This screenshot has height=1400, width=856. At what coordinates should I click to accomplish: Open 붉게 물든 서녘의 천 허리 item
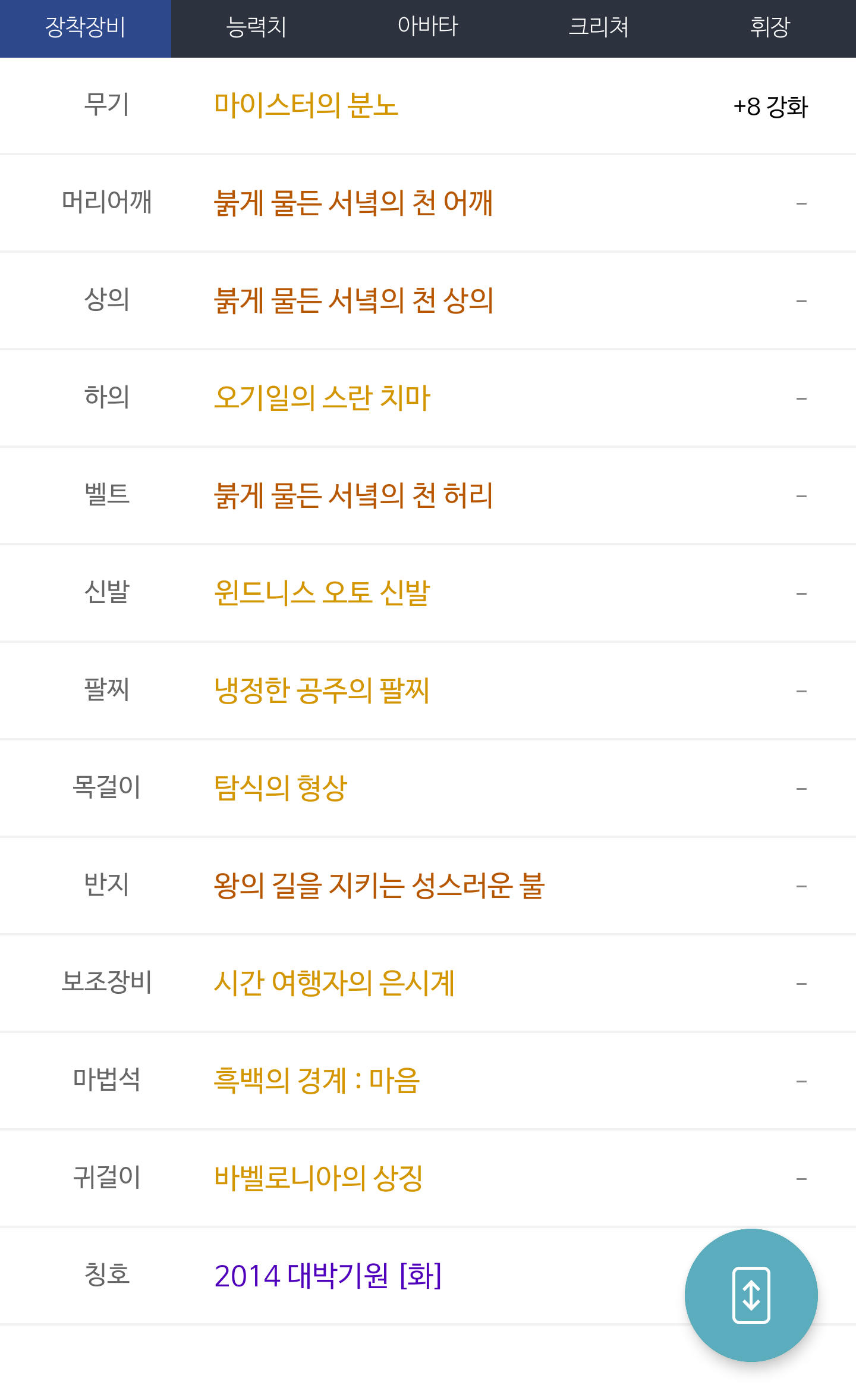point(353,495)
